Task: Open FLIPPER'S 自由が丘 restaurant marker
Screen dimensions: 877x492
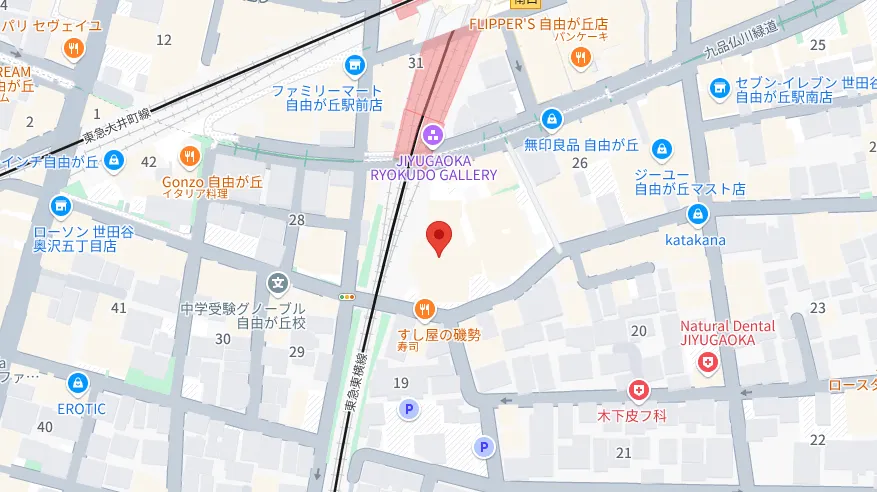Action: tap(580, 58)
